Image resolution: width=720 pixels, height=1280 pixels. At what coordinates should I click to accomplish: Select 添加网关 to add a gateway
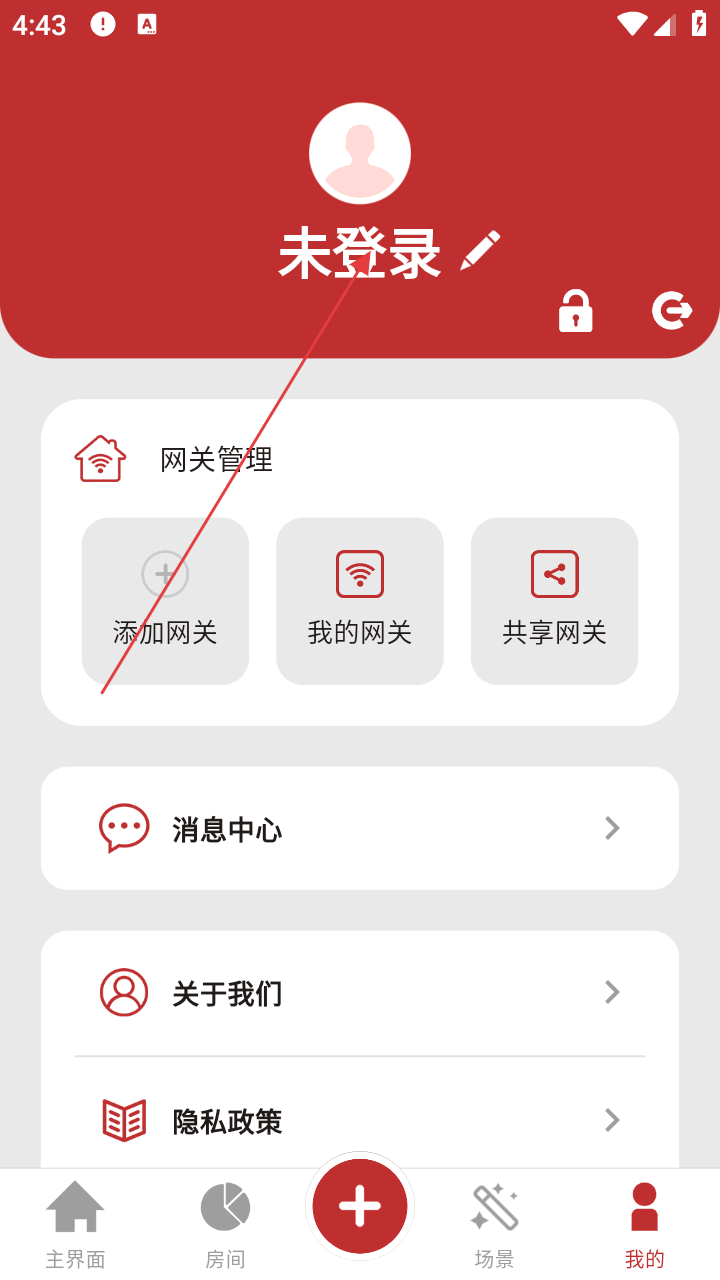[x=165, y=601]
